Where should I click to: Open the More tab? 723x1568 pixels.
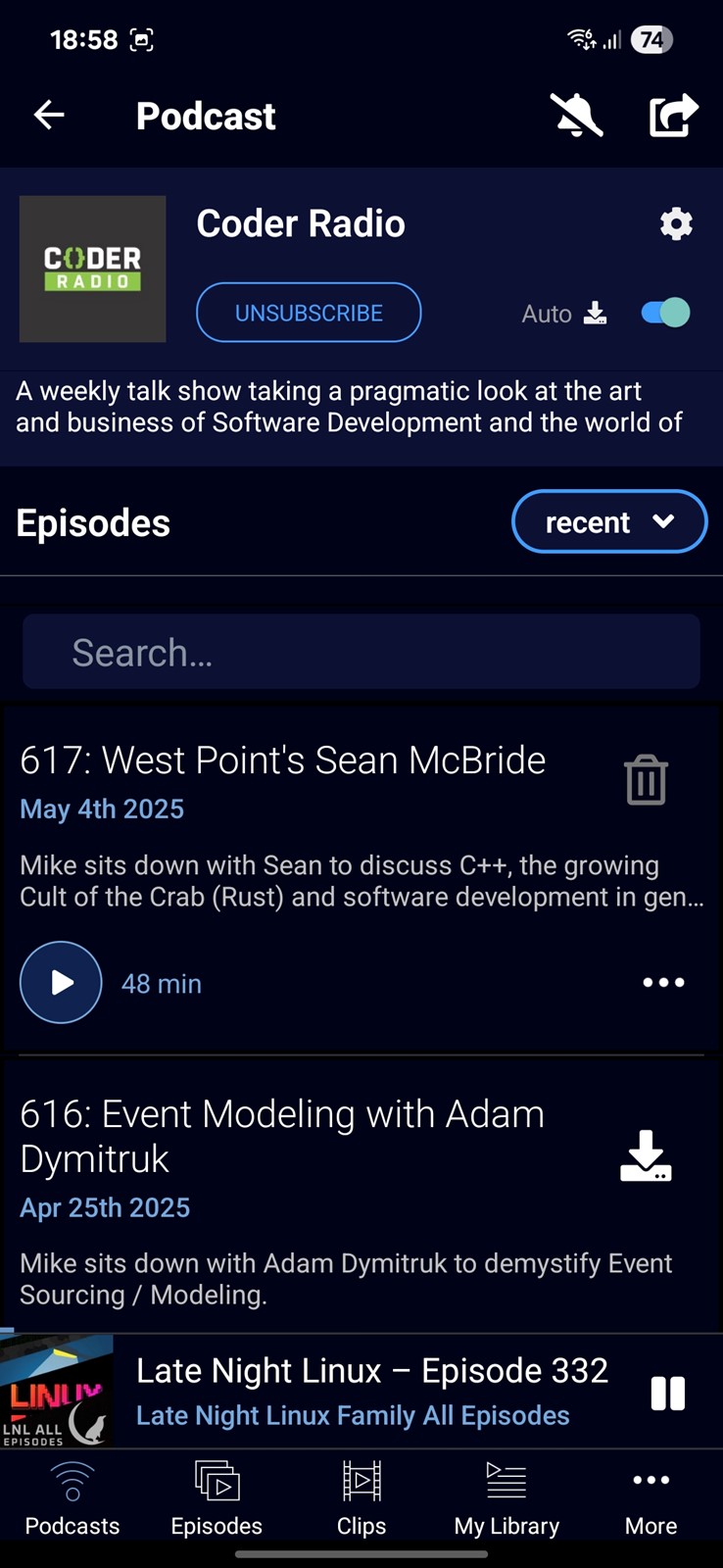651,1499
